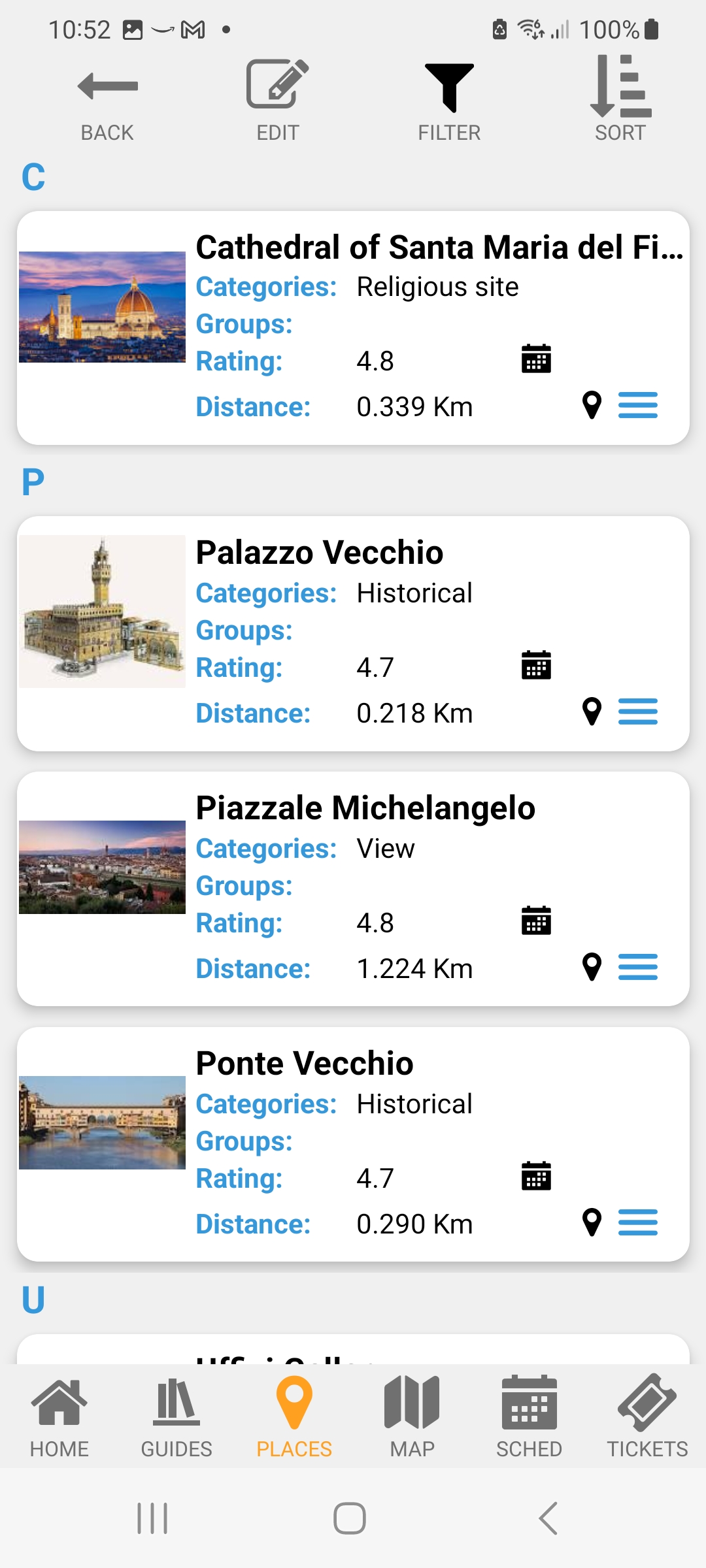Show Cathedral of Santa Maria location pin
Viewport: 706px width, 1568px height.
592,405
